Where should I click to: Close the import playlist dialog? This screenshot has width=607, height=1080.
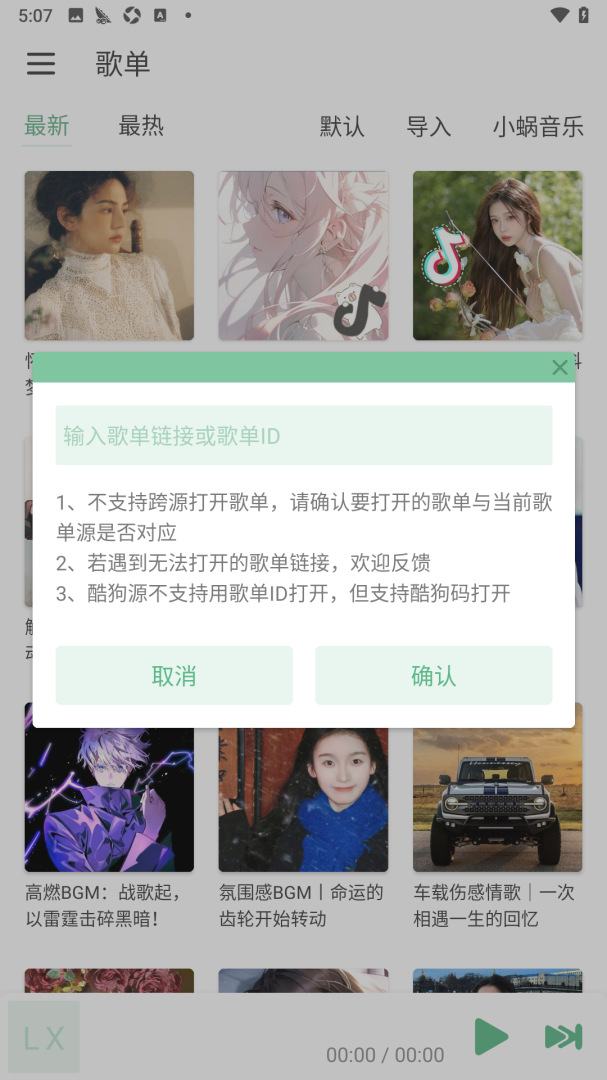point(559,368)
